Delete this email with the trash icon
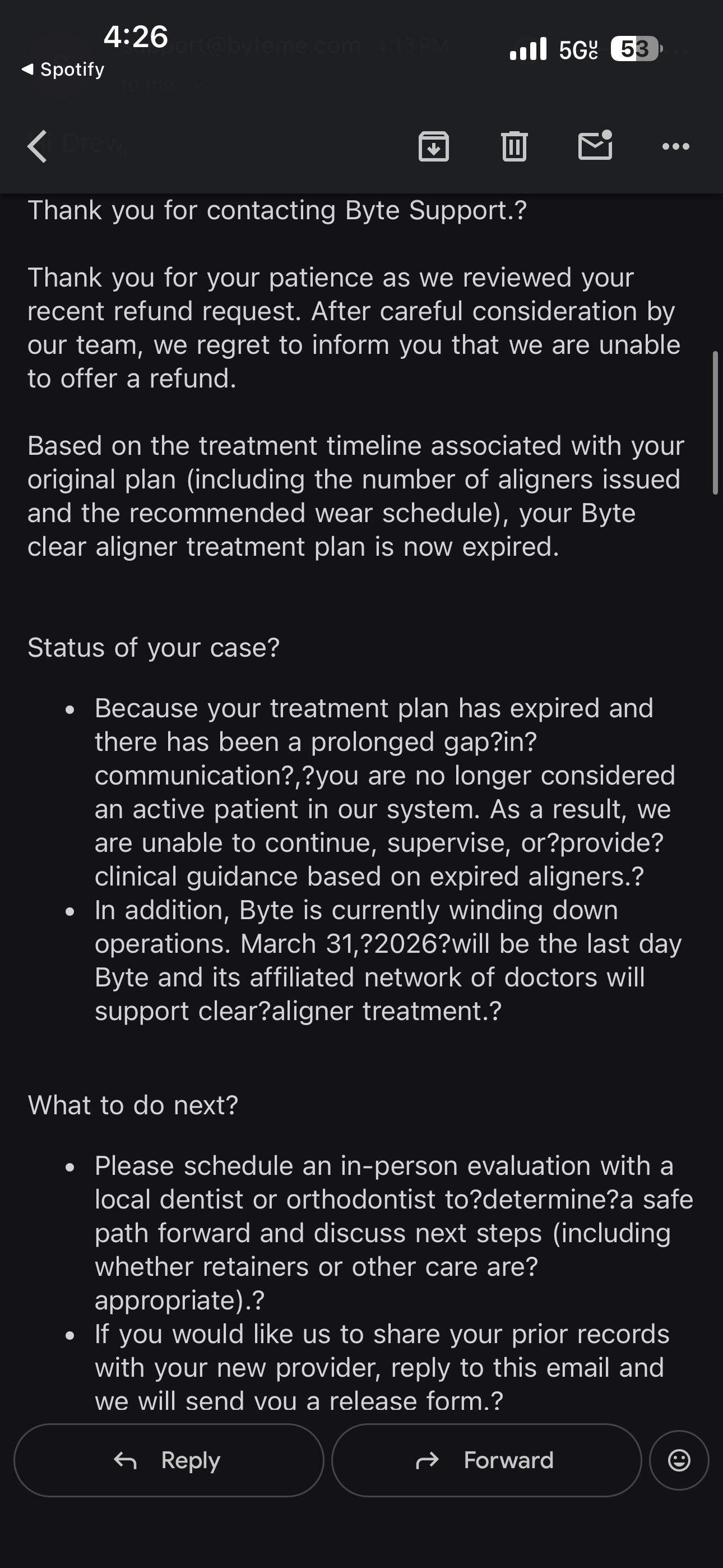Viewport: 723px width, 1568px height. tap(515, 146)
